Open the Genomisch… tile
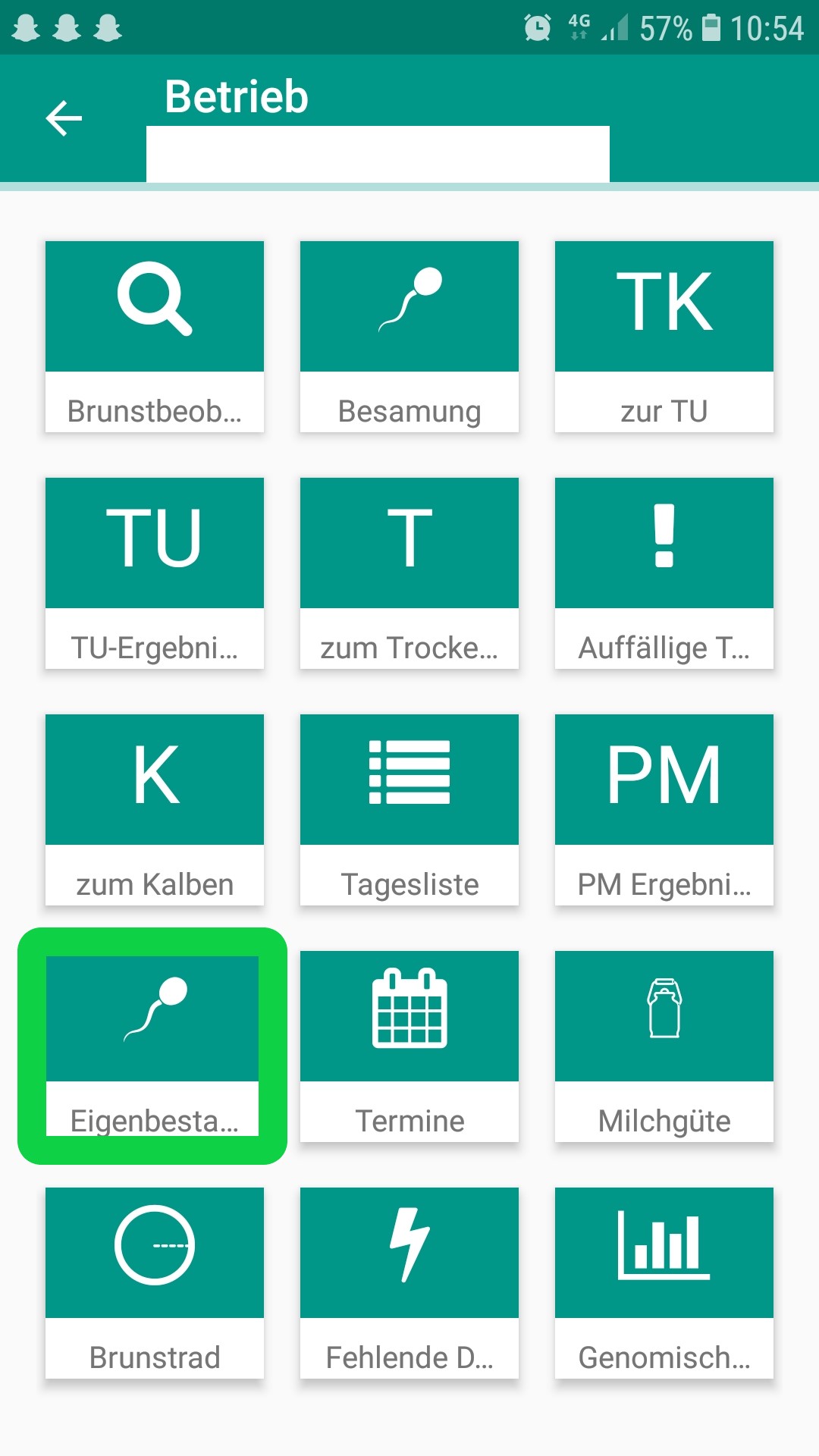 point(664,1283)
